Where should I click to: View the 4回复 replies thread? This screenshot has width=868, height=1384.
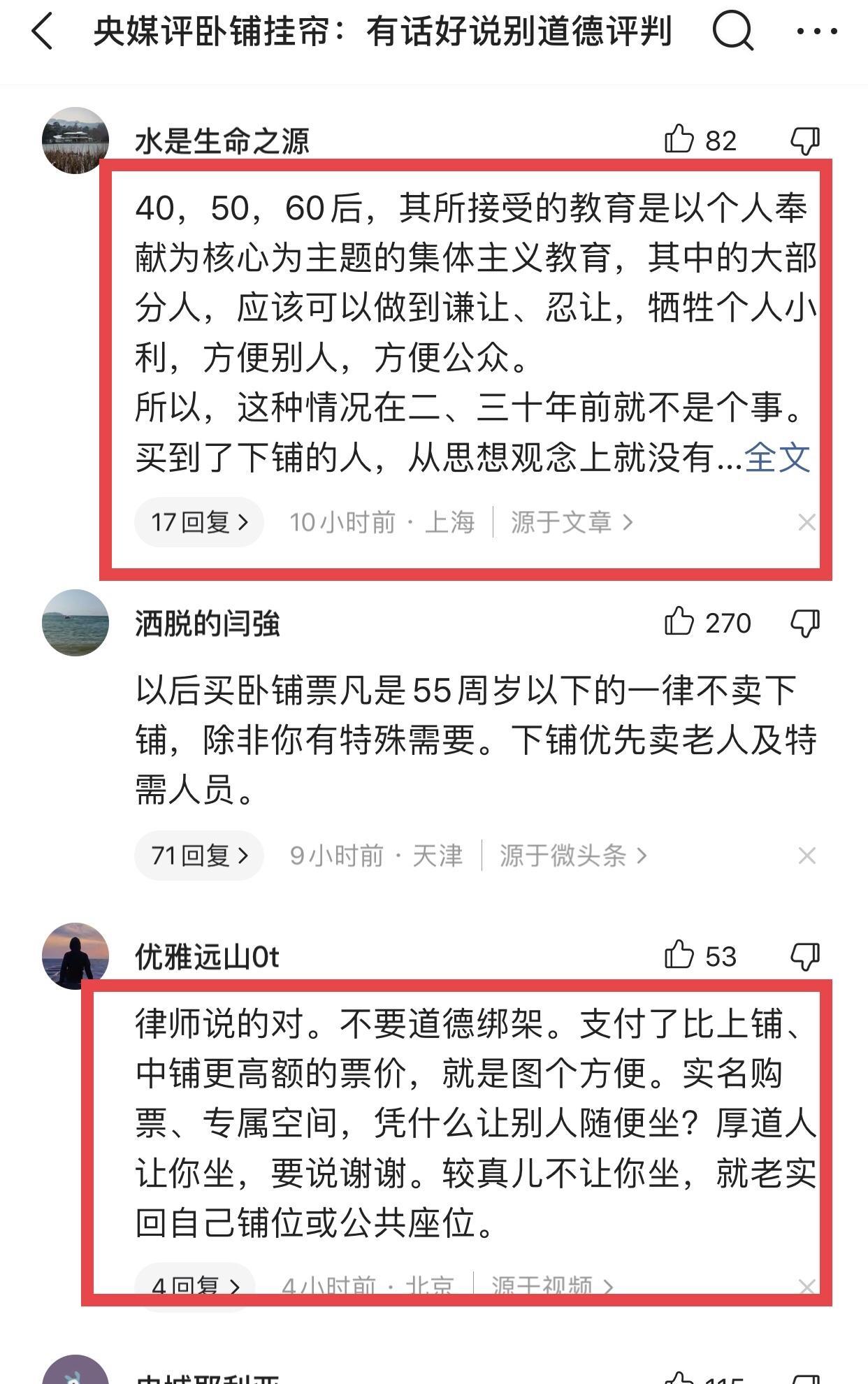point(195,1285)
